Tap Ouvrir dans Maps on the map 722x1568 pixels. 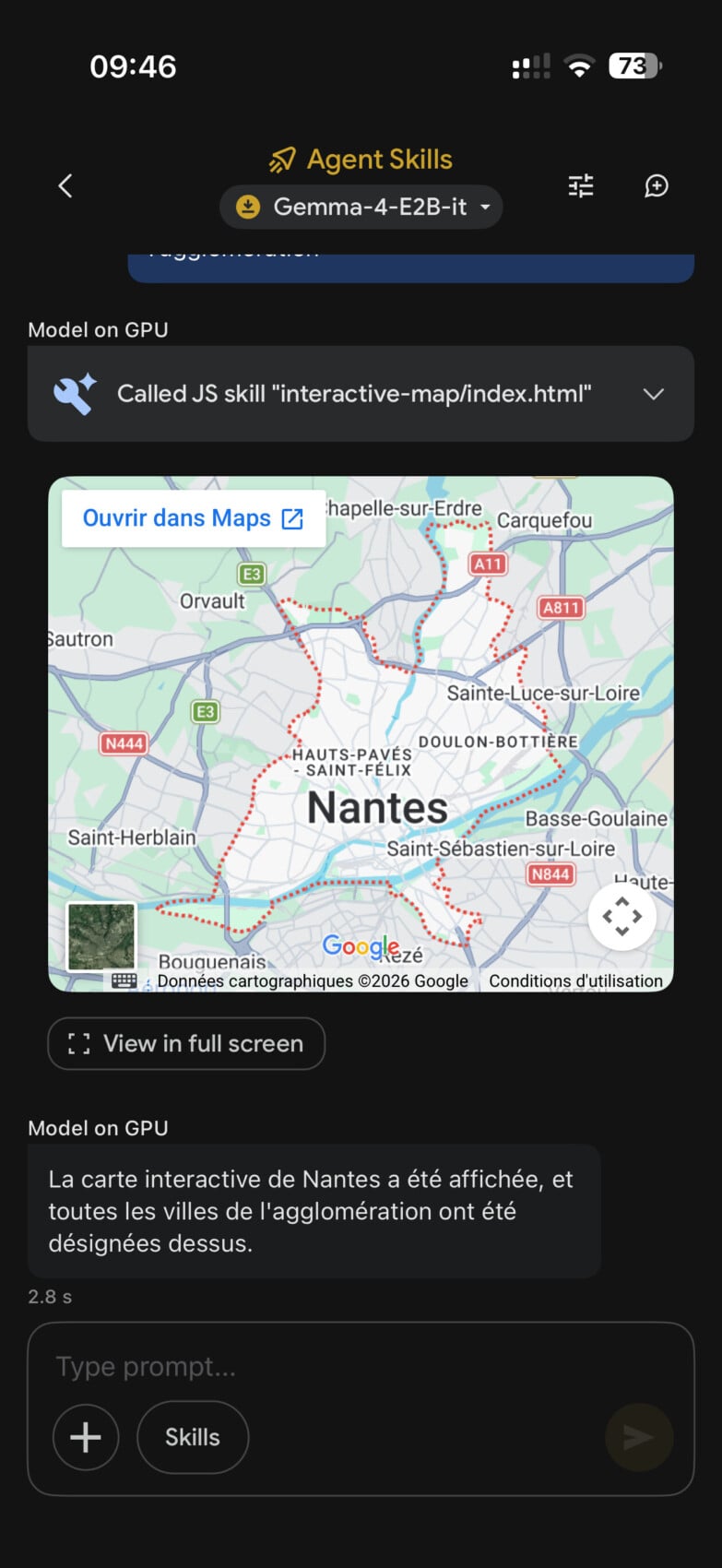pyautogui.click(x=193, y=518)
